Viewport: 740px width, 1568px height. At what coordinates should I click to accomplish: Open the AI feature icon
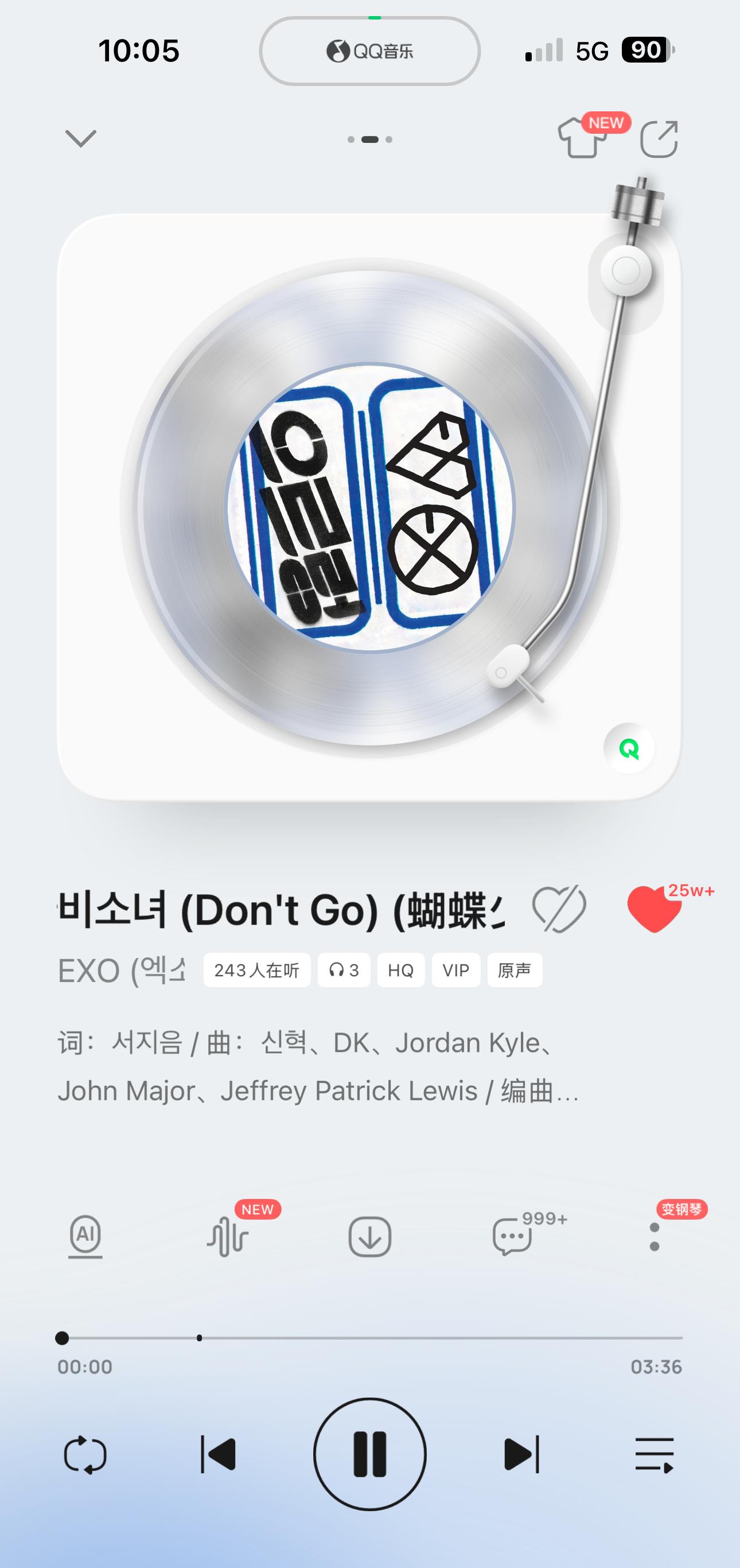tap(85, 1236)
